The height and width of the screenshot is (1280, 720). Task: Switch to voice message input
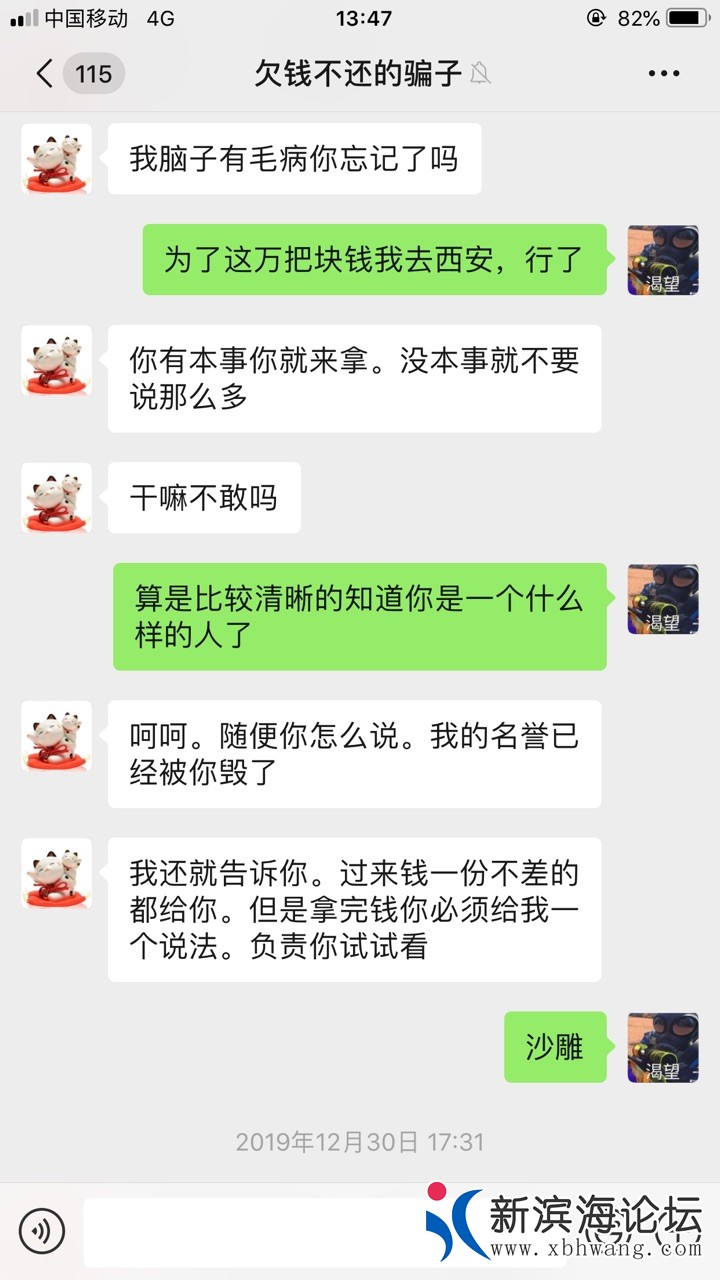41,1231
